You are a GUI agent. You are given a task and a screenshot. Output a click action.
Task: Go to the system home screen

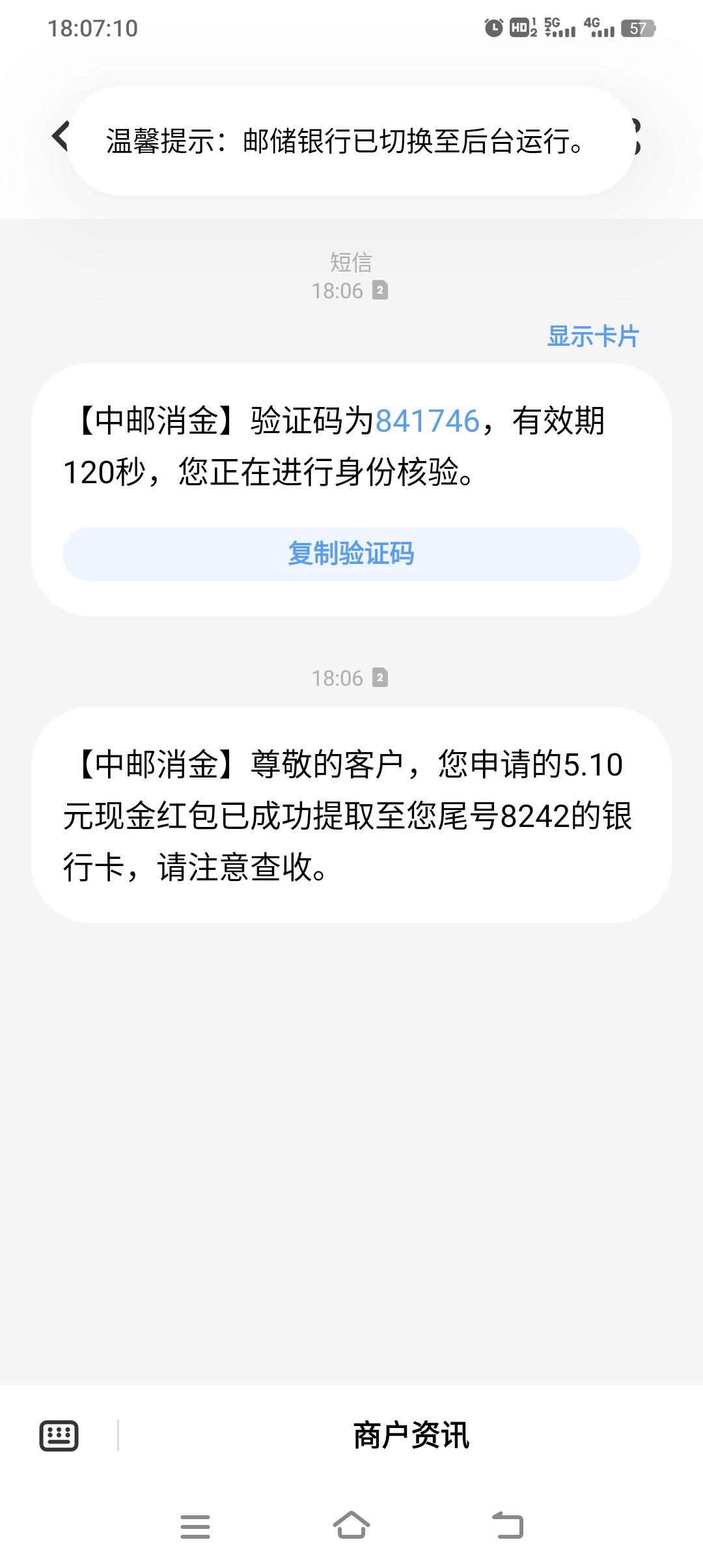tap(351, 1525)
